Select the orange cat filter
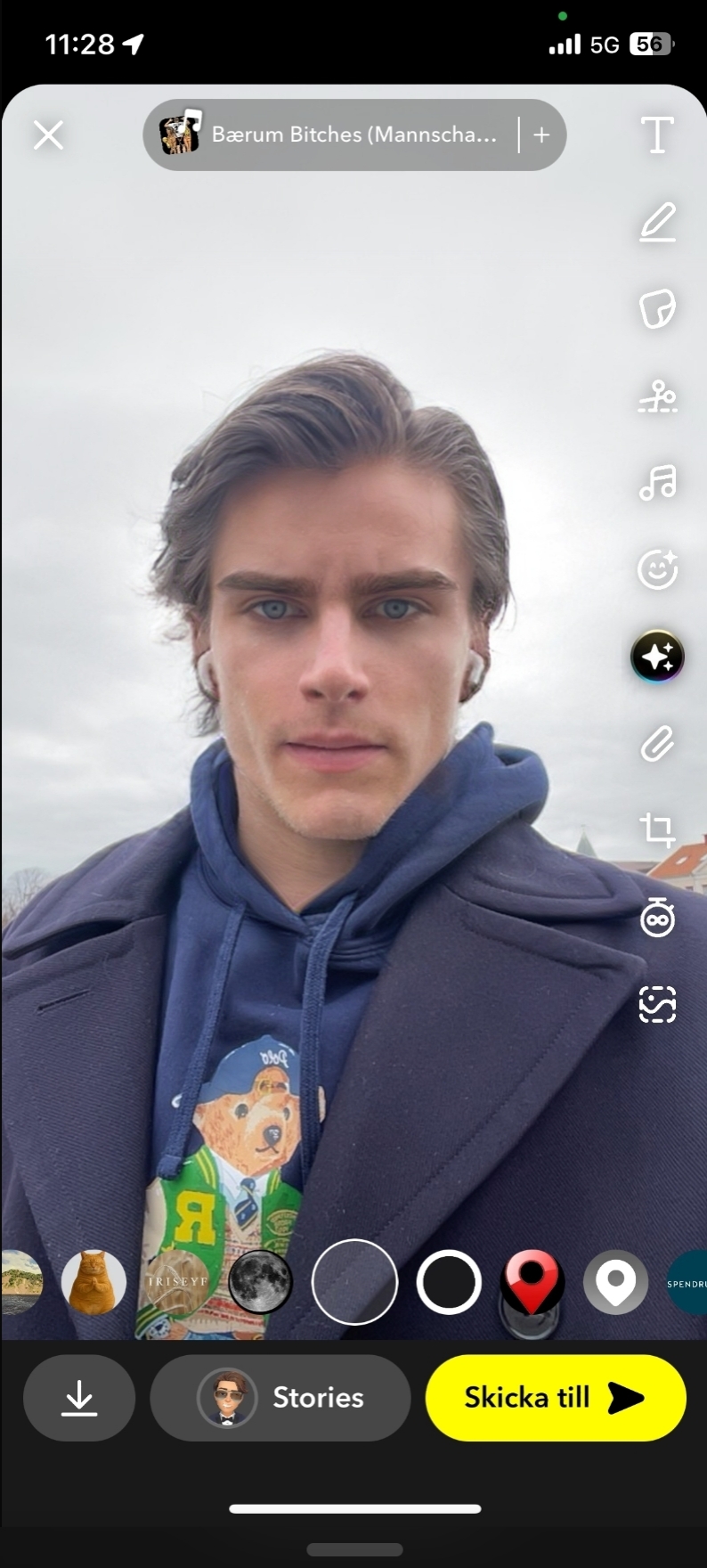The height and width of the screenshot is (1568, 707). [93, 1282]
